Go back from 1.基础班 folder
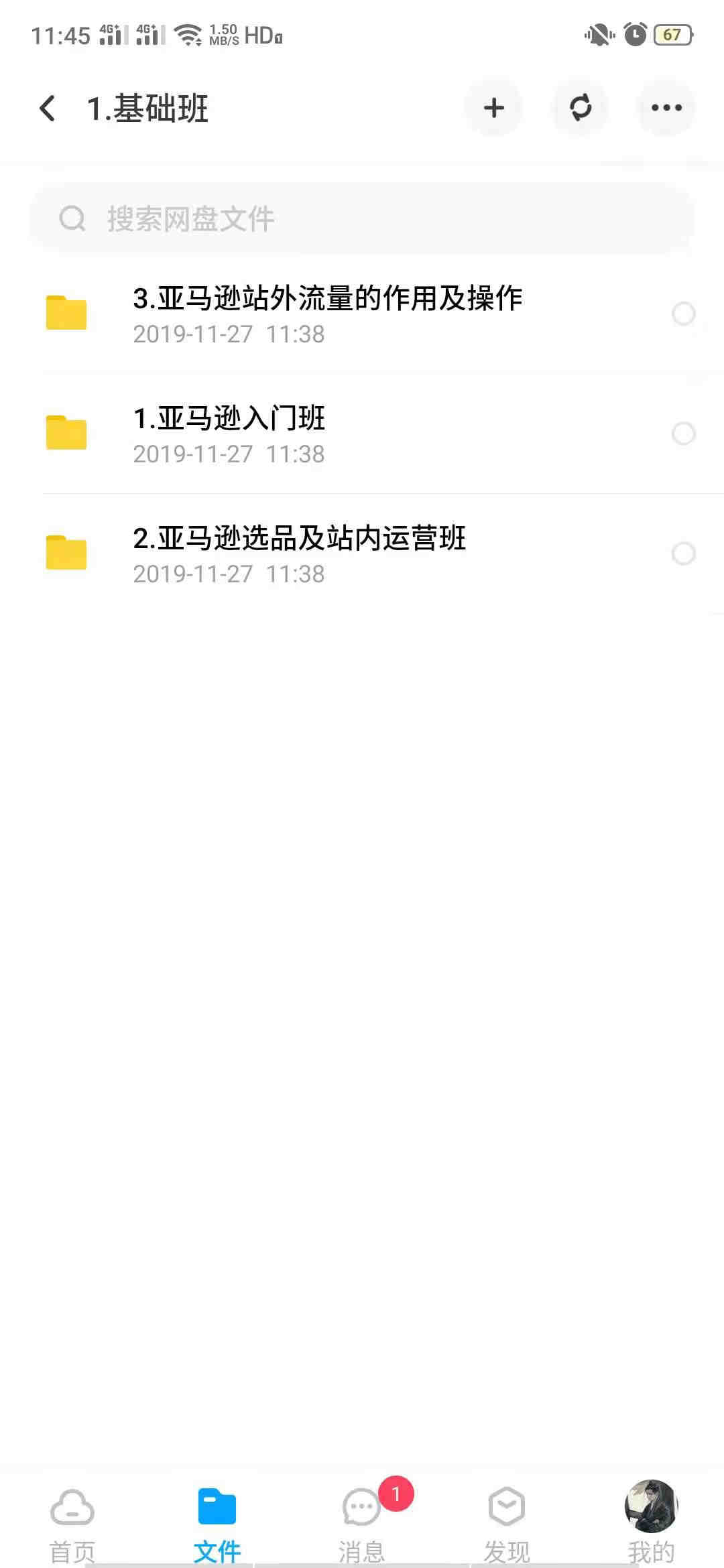Image resolution: width=724 pixels, height=1568 pixels. point(47,108)
